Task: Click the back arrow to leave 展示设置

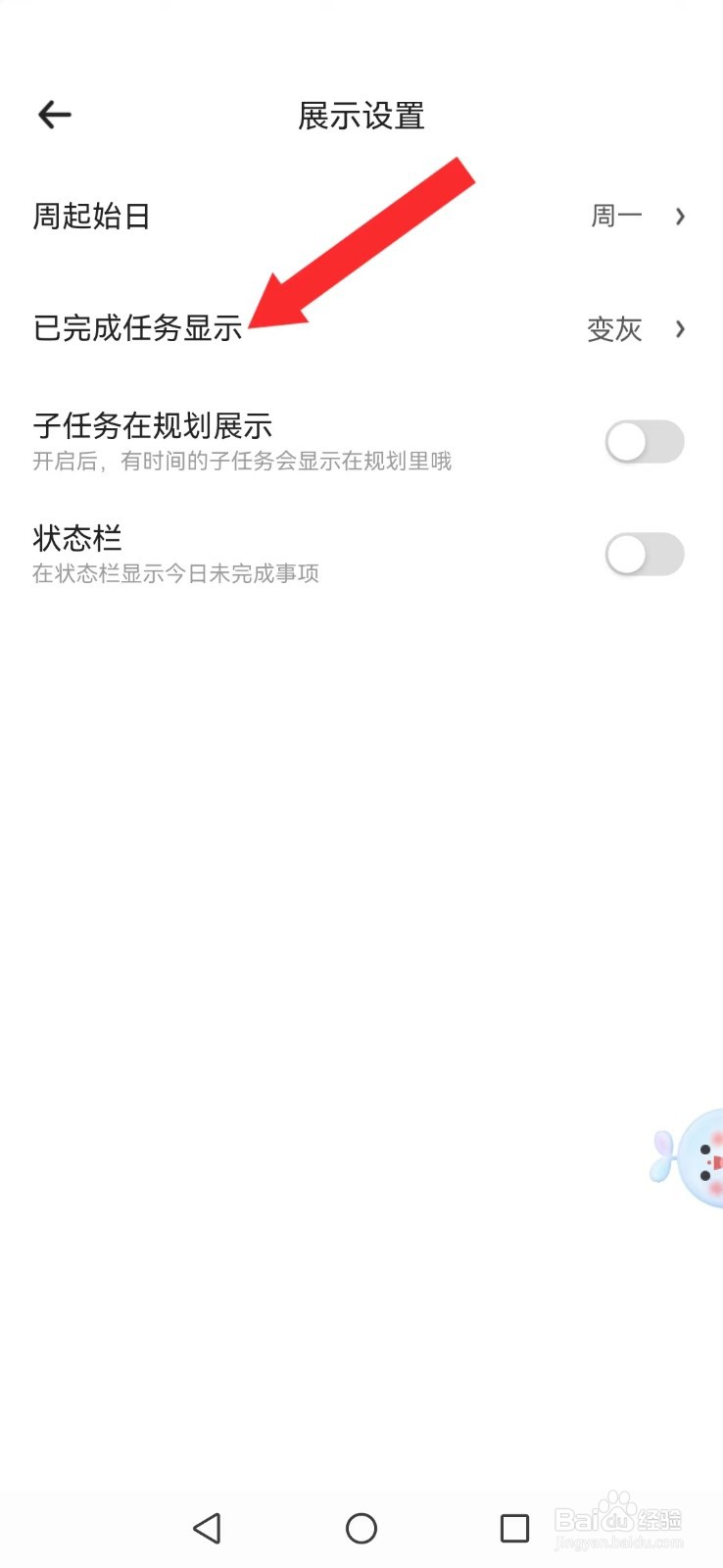Action: coord(54,114)
